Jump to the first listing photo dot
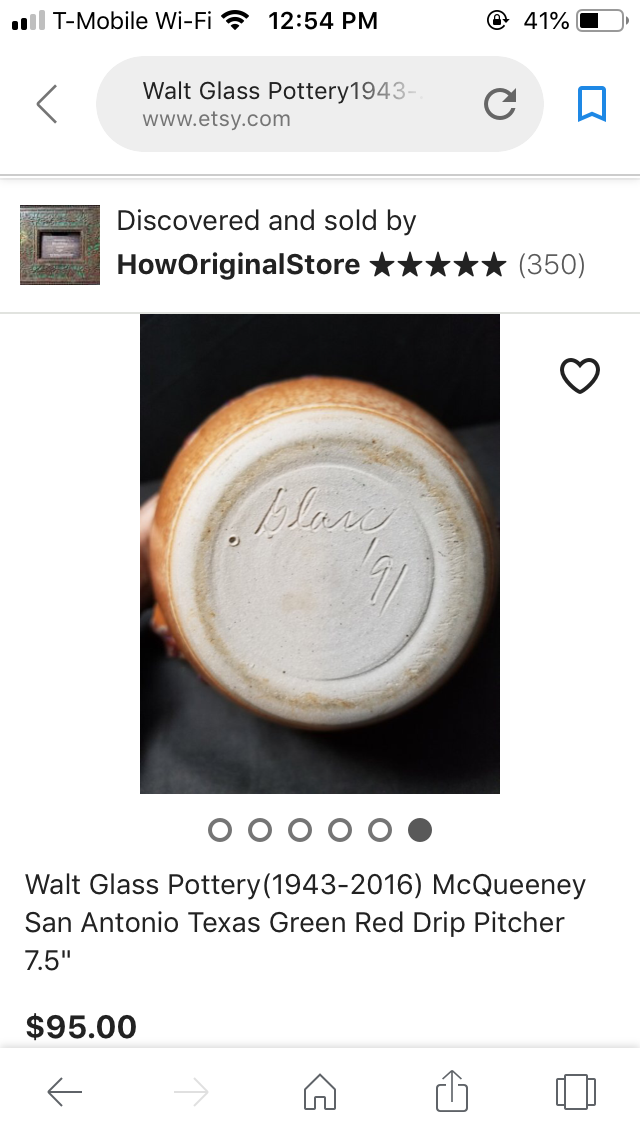This screenshot has height=1136, width=640. pos(220,830)
